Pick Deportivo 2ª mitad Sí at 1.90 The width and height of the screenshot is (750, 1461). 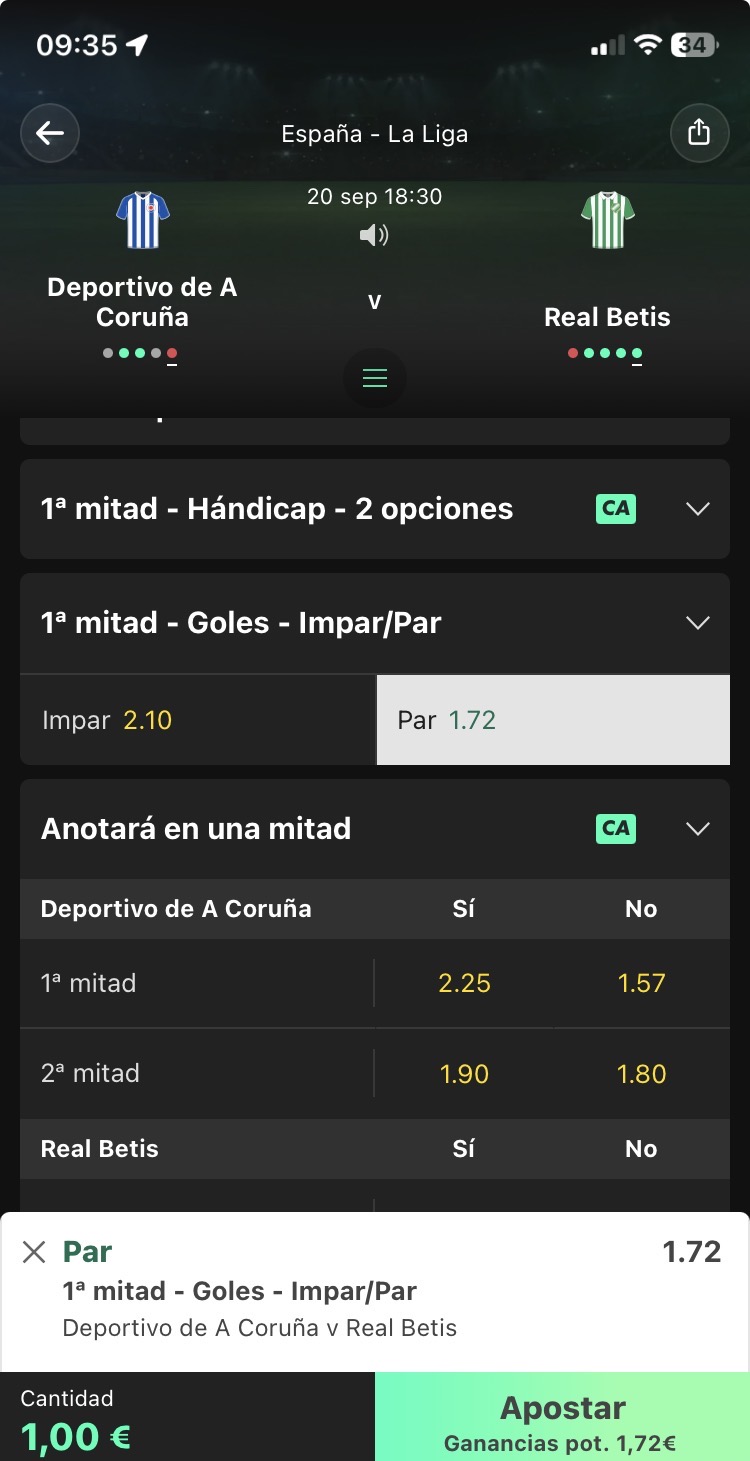pos(464,1074)
